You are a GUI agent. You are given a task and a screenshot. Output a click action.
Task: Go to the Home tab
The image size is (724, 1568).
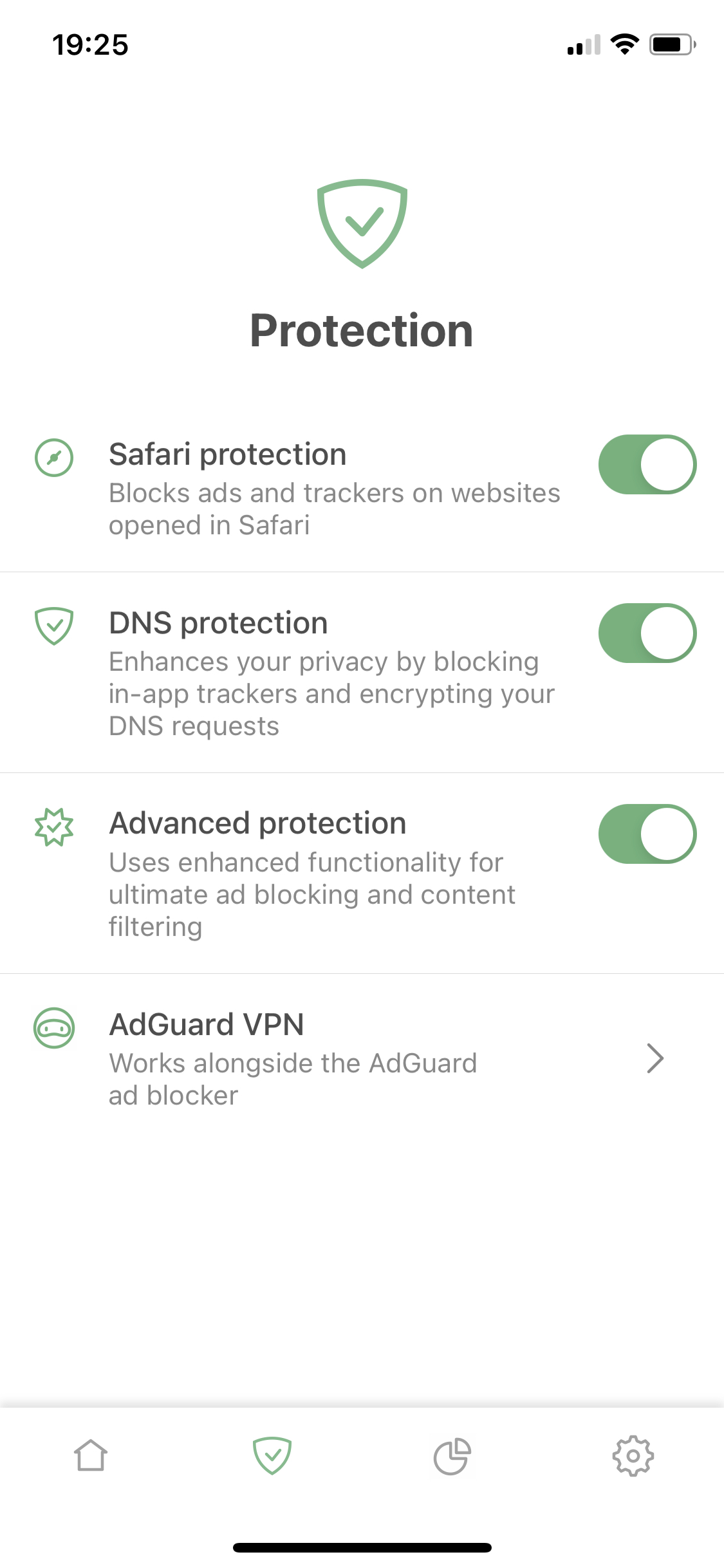click(91, 1456)
